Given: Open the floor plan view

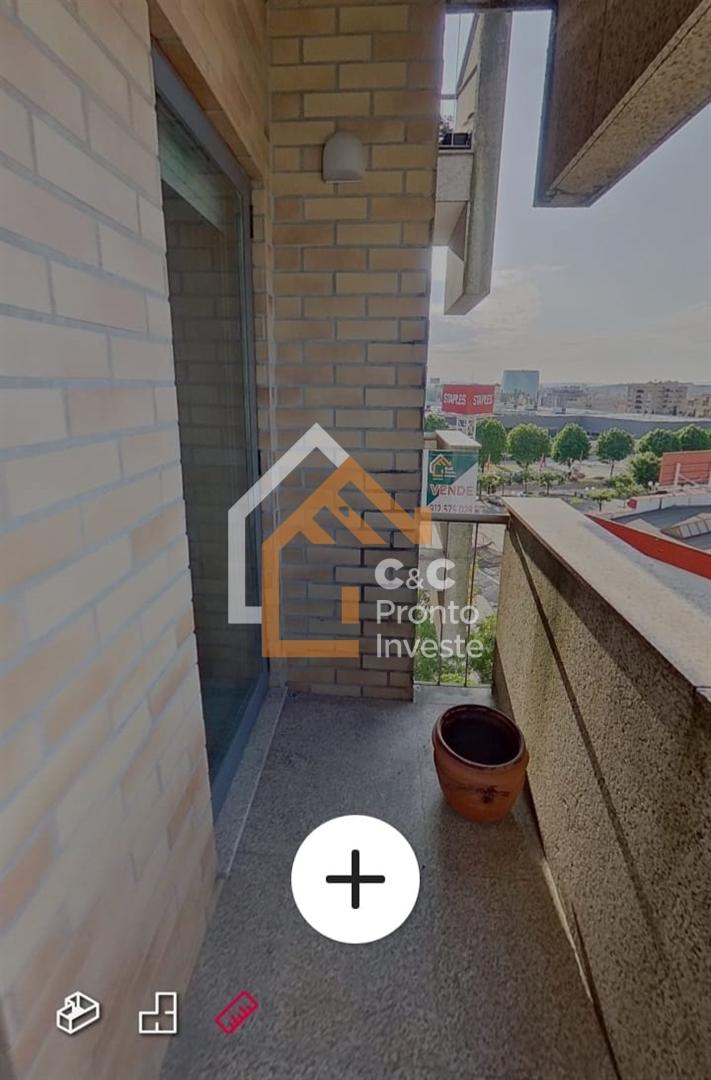Looking at the screenshot, I should (x=158, y=1013).
